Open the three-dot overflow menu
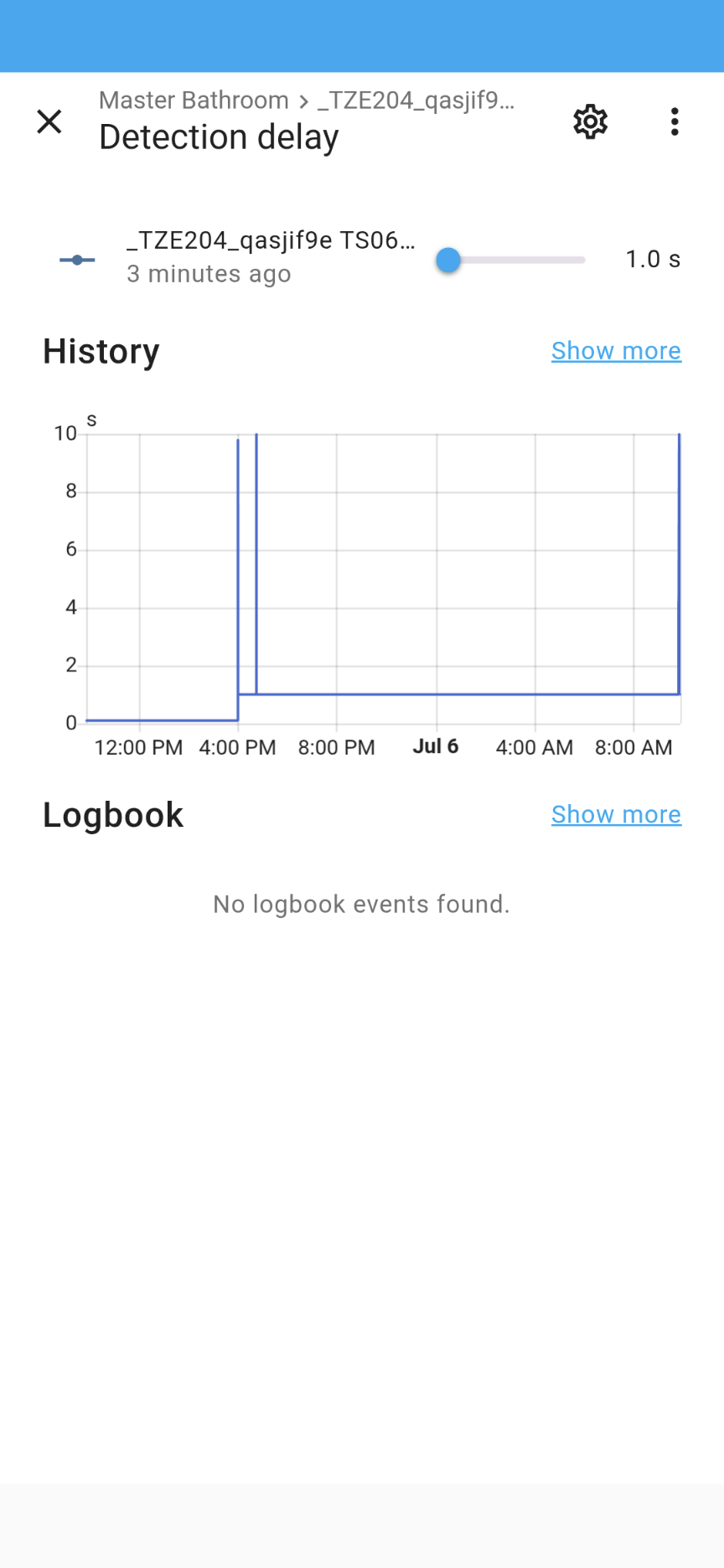The width and height of the screenshot is (724, 1568). tap(675, 122)
